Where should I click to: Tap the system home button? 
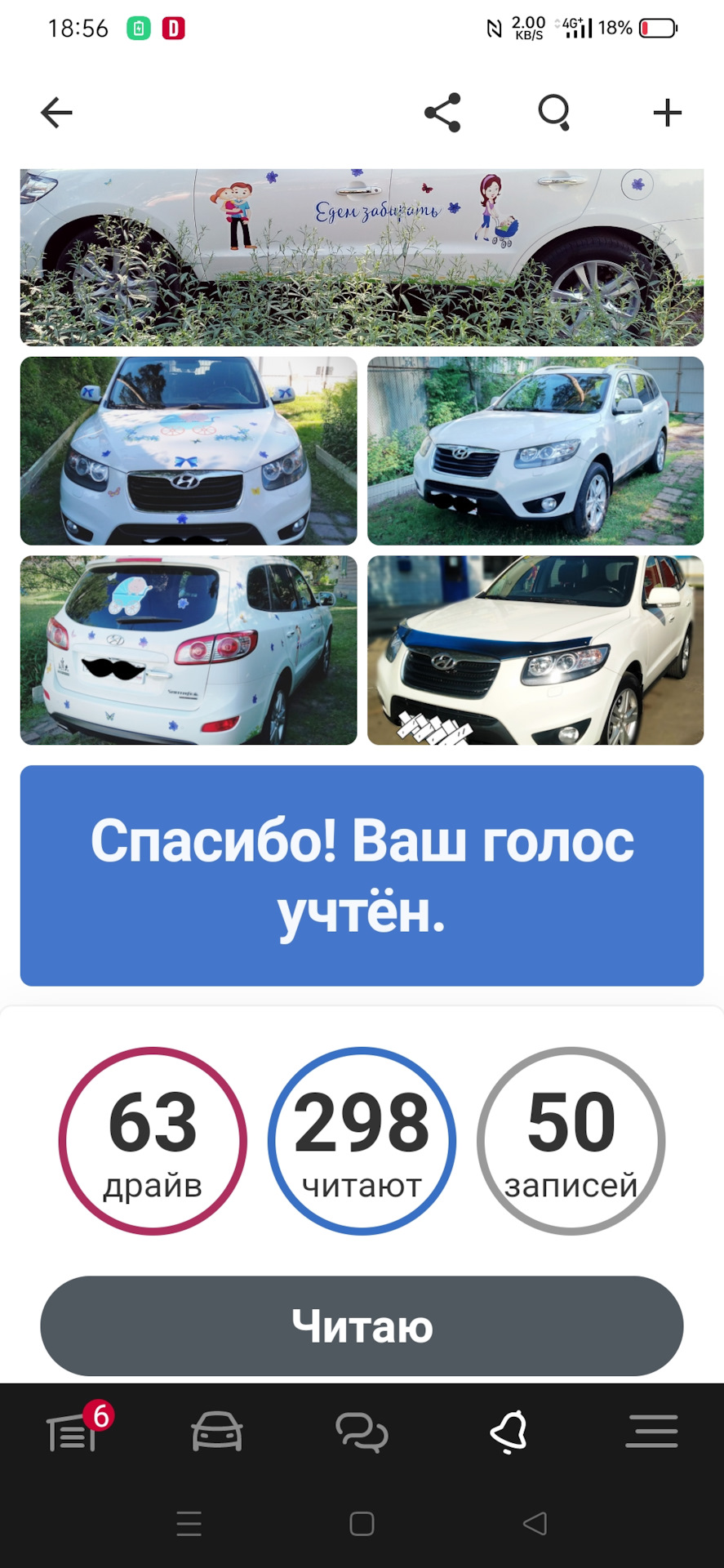click(x=362, y=1524)
